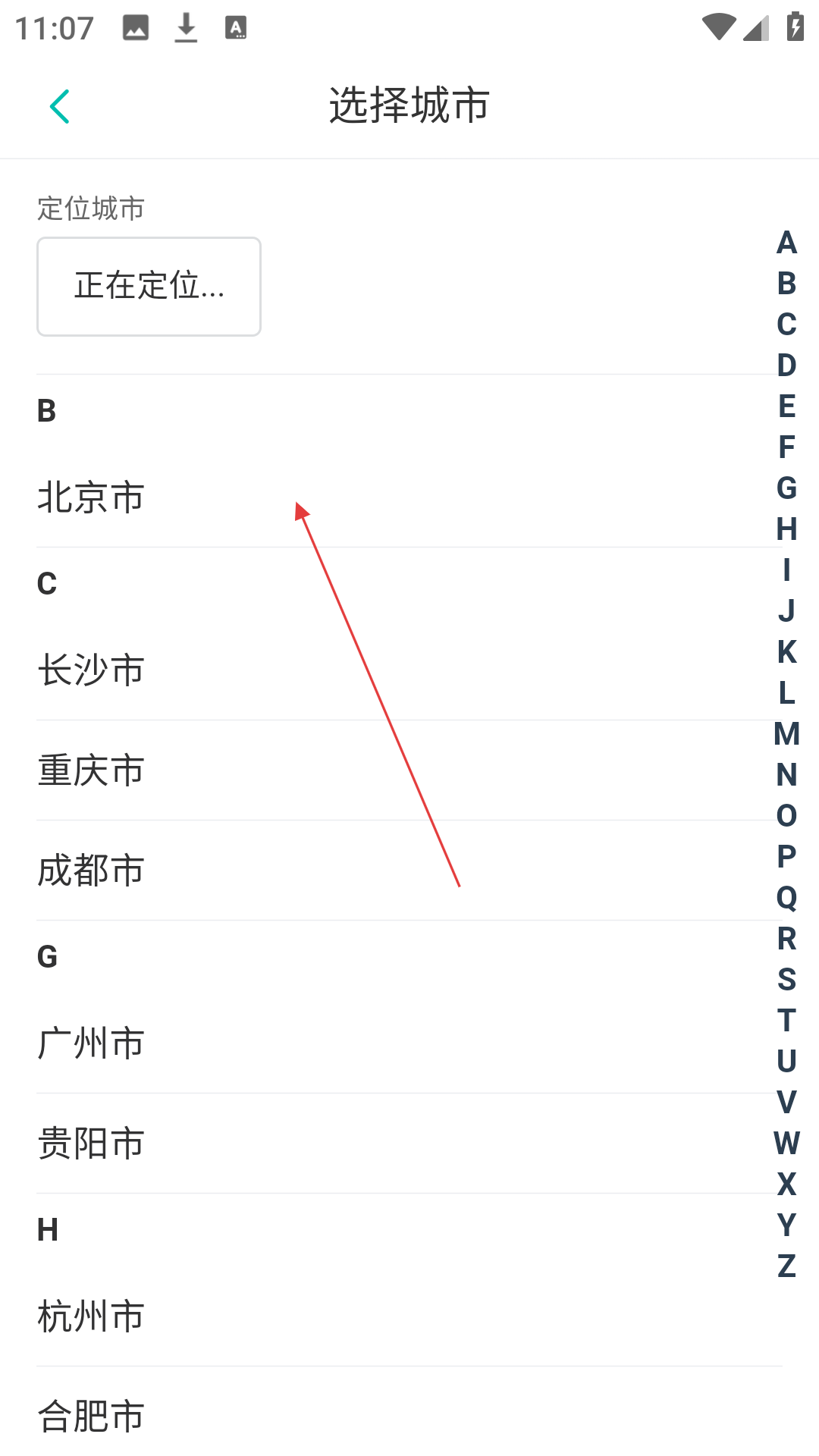This screenshot has width=819, height=1456.
Task: Select 北京市 from the city list
Action: coord(409,497)
